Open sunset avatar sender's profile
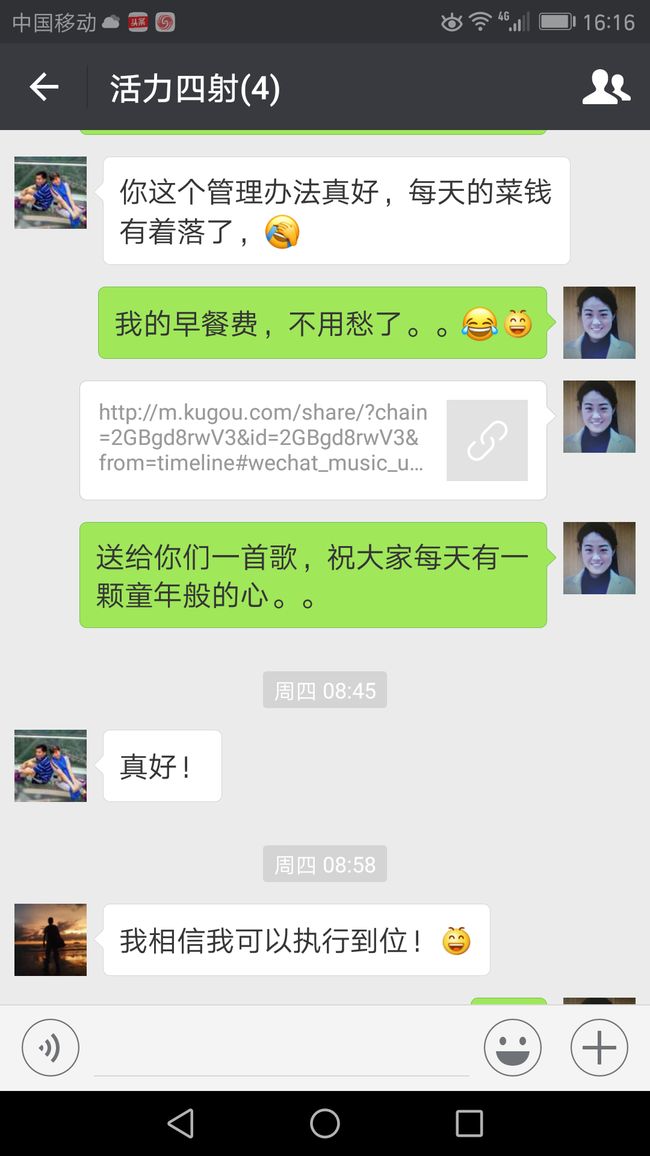The image size is (650, 1156). [50, 940]
